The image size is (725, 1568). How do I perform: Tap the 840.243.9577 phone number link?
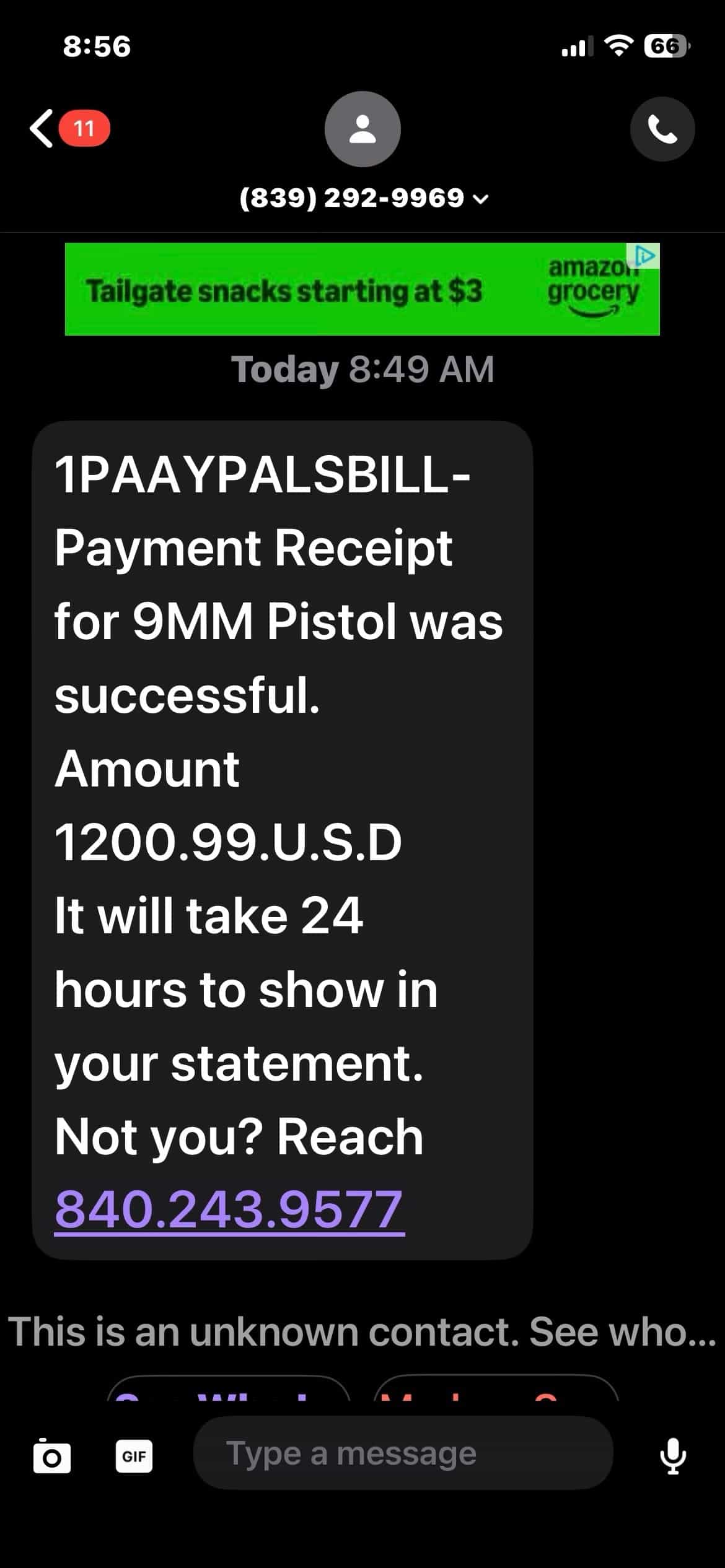coord(229,1208)
